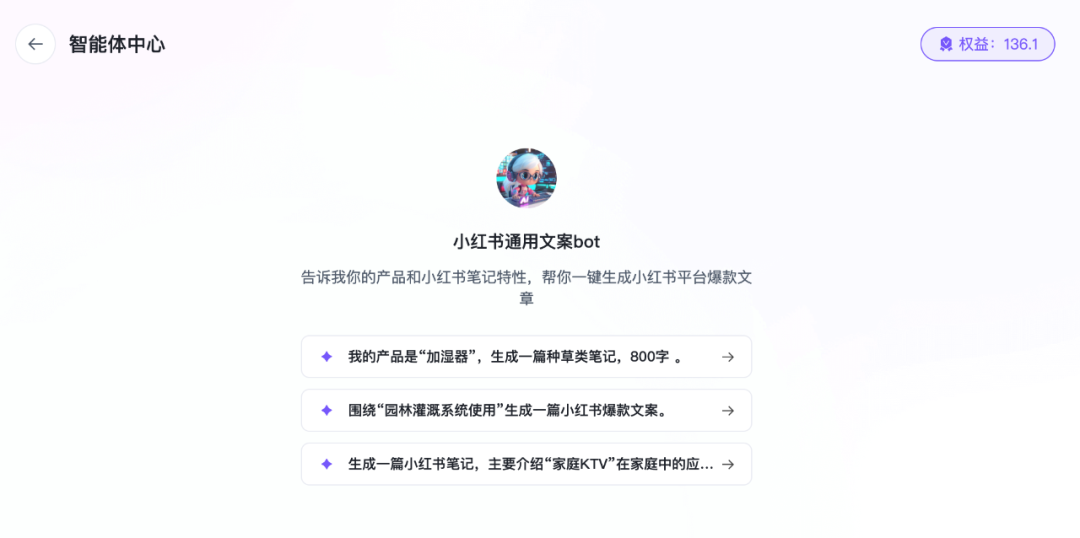Open the 权益 136.1 balance badge
Screen dimensions: 1080x538
(x=987, y=44)
